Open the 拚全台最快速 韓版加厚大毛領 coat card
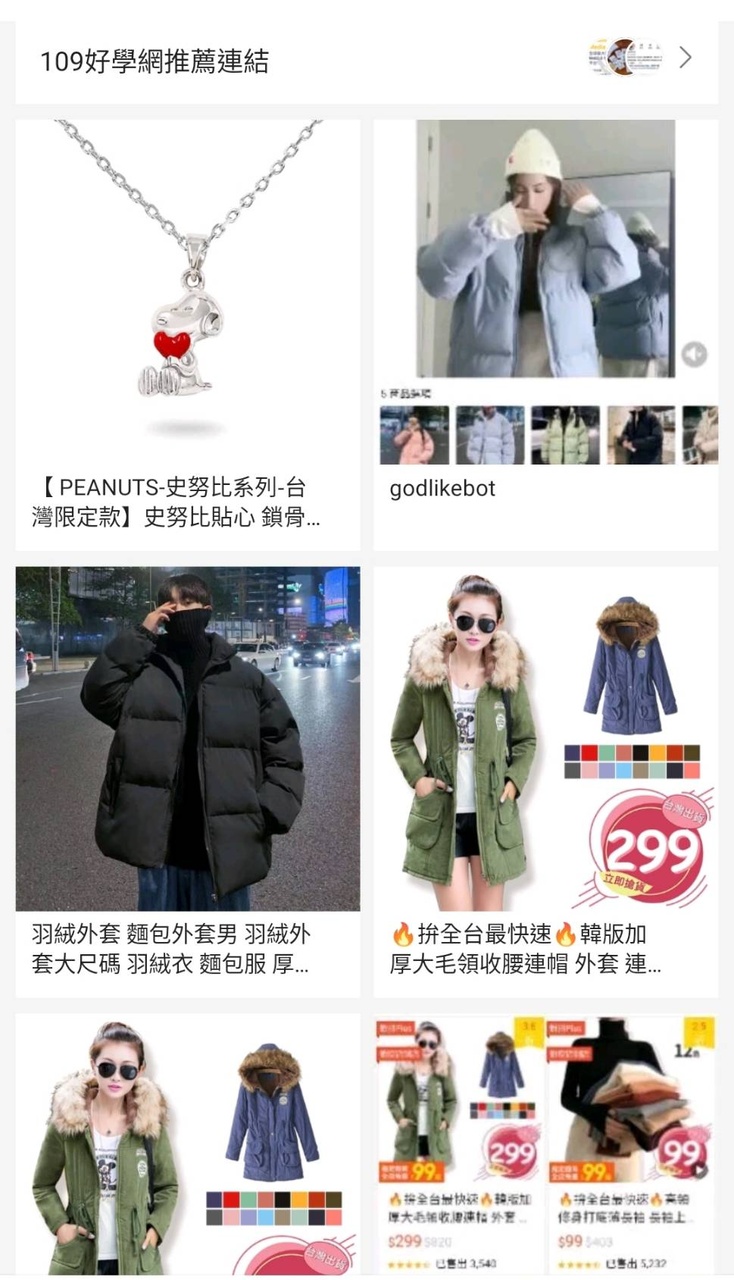This screenshot has width=734, height=1280. click(x=546, y=780)
